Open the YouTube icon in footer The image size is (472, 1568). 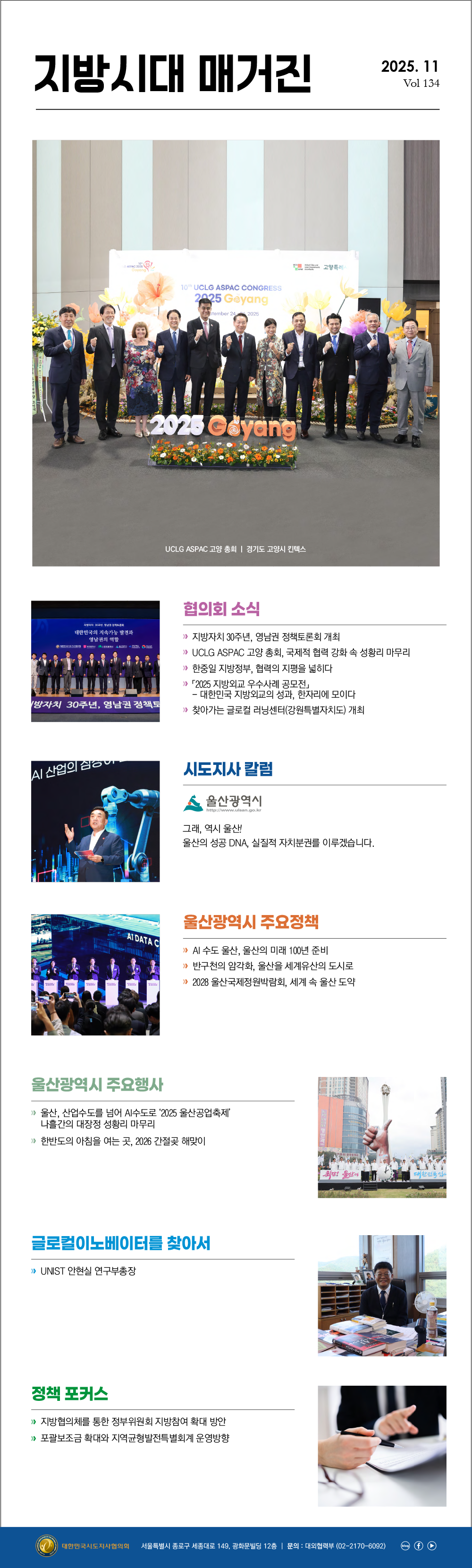click(432, 1545)
